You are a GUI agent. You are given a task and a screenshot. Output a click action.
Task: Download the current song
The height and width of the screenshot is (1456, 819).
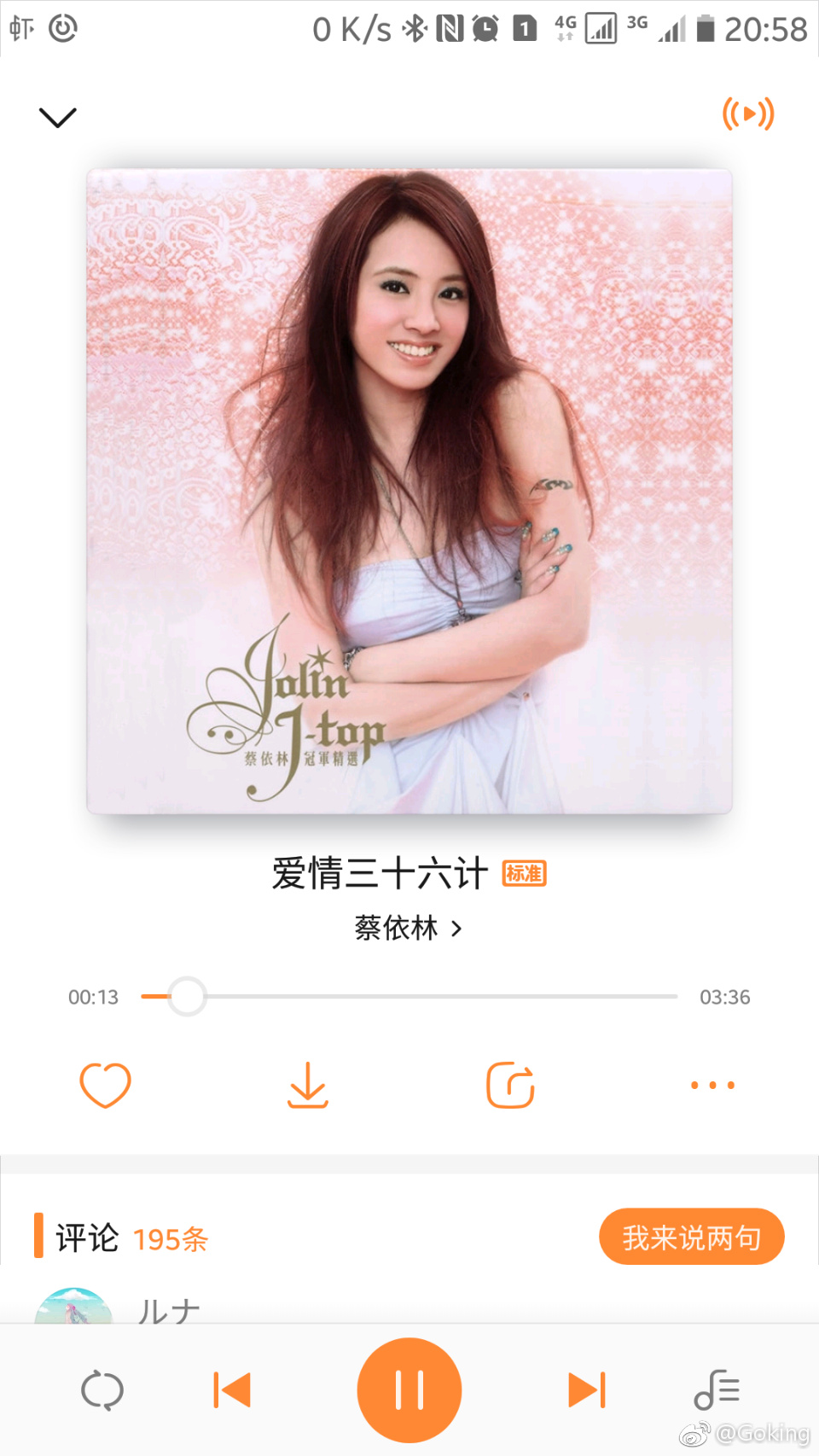308,1085
